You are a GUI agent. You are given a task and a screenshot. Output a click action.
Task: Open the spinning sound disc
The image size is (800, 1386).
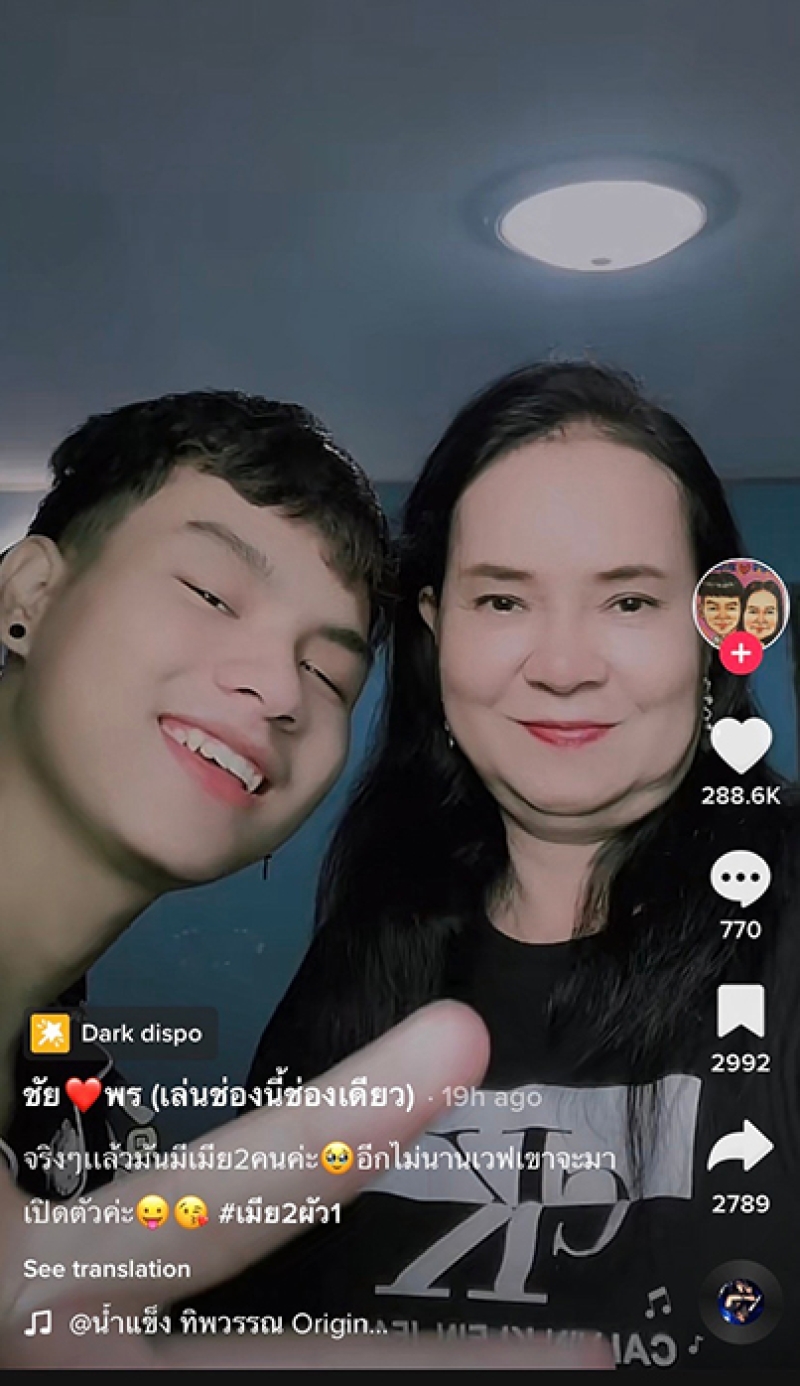[741, 1302]
